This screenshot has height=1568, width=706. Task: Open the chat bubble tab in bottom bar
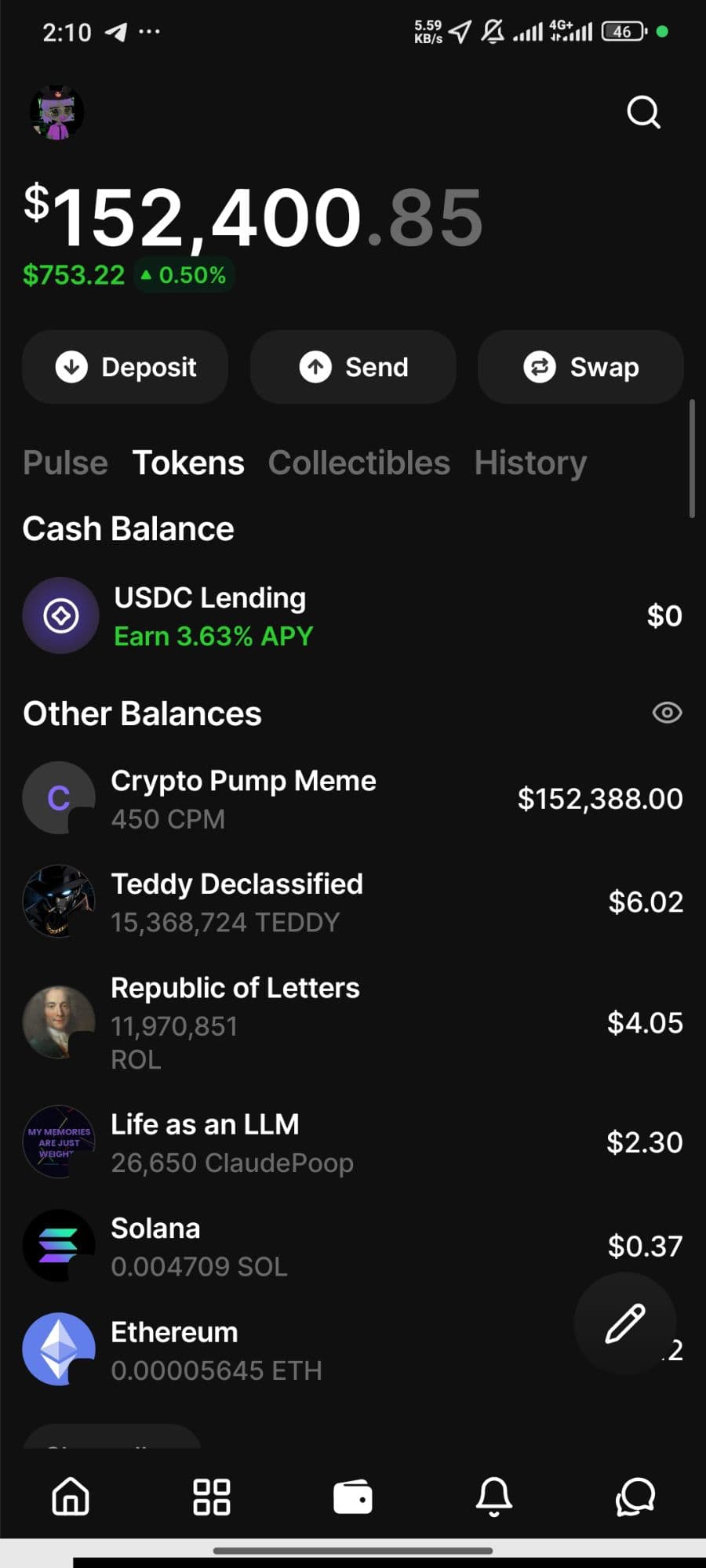635,1496
